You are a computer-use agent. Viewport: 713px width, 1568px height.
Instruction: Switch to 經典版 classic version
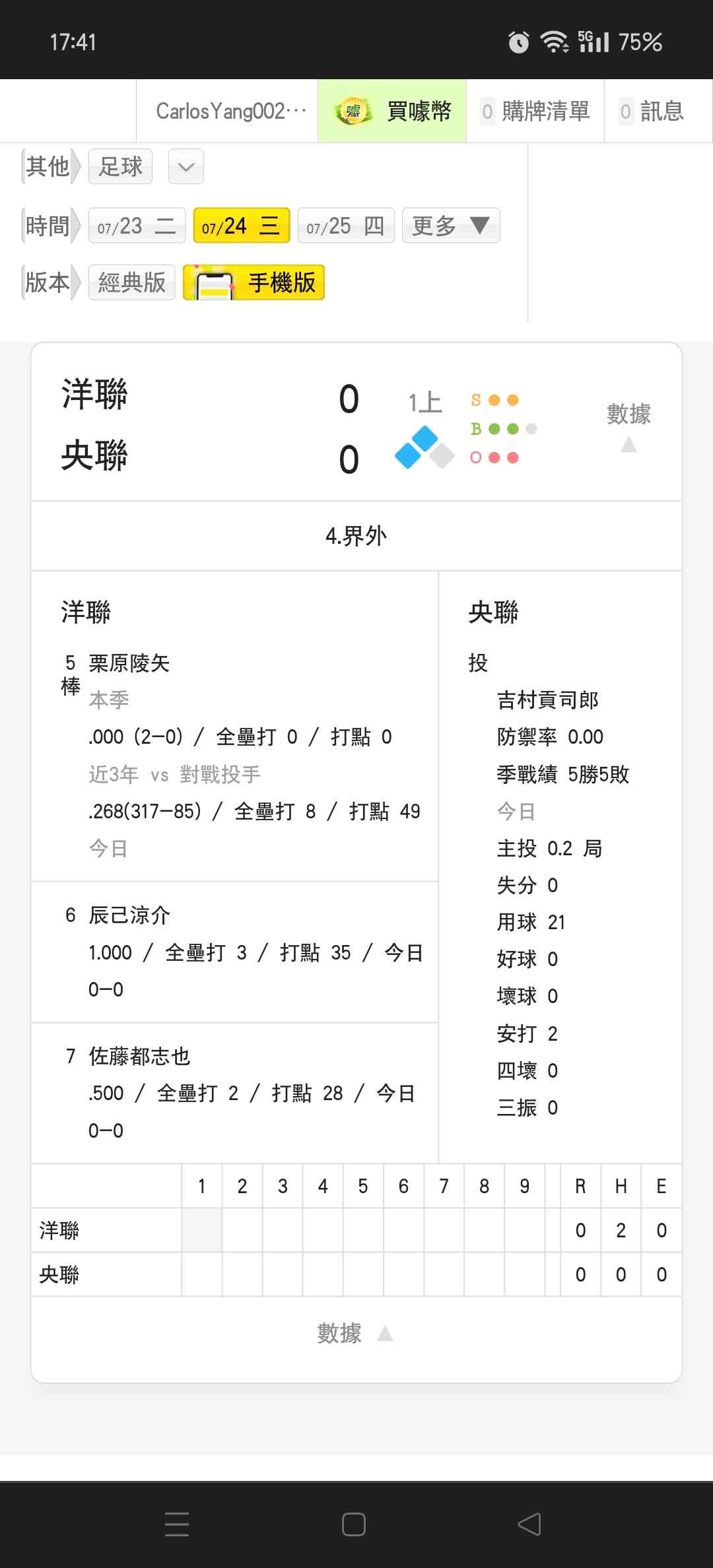pyautogui.click(x=131, y=282)
